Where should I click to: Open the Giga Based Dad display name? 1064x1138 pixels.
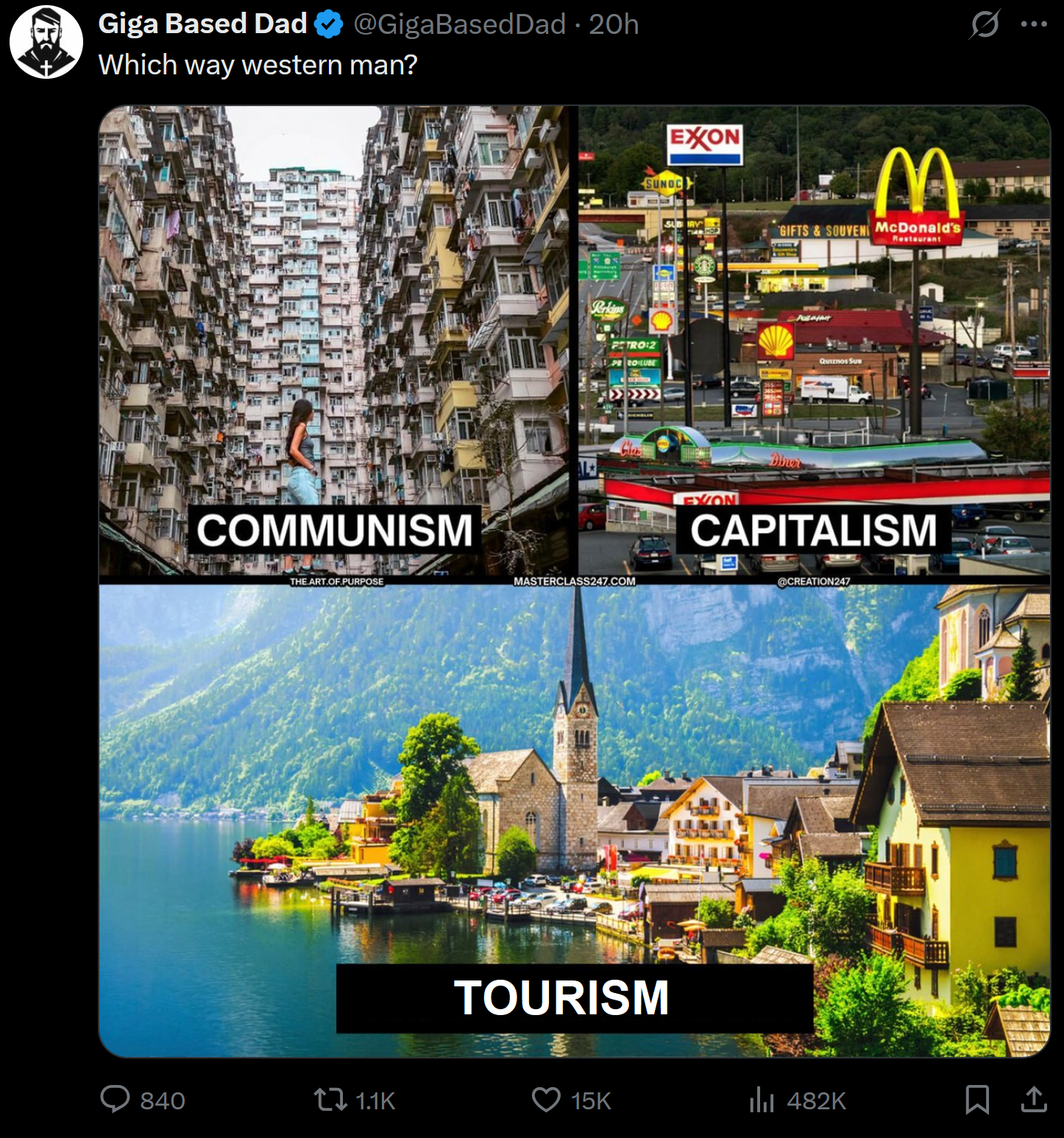[x=202, y=24]
